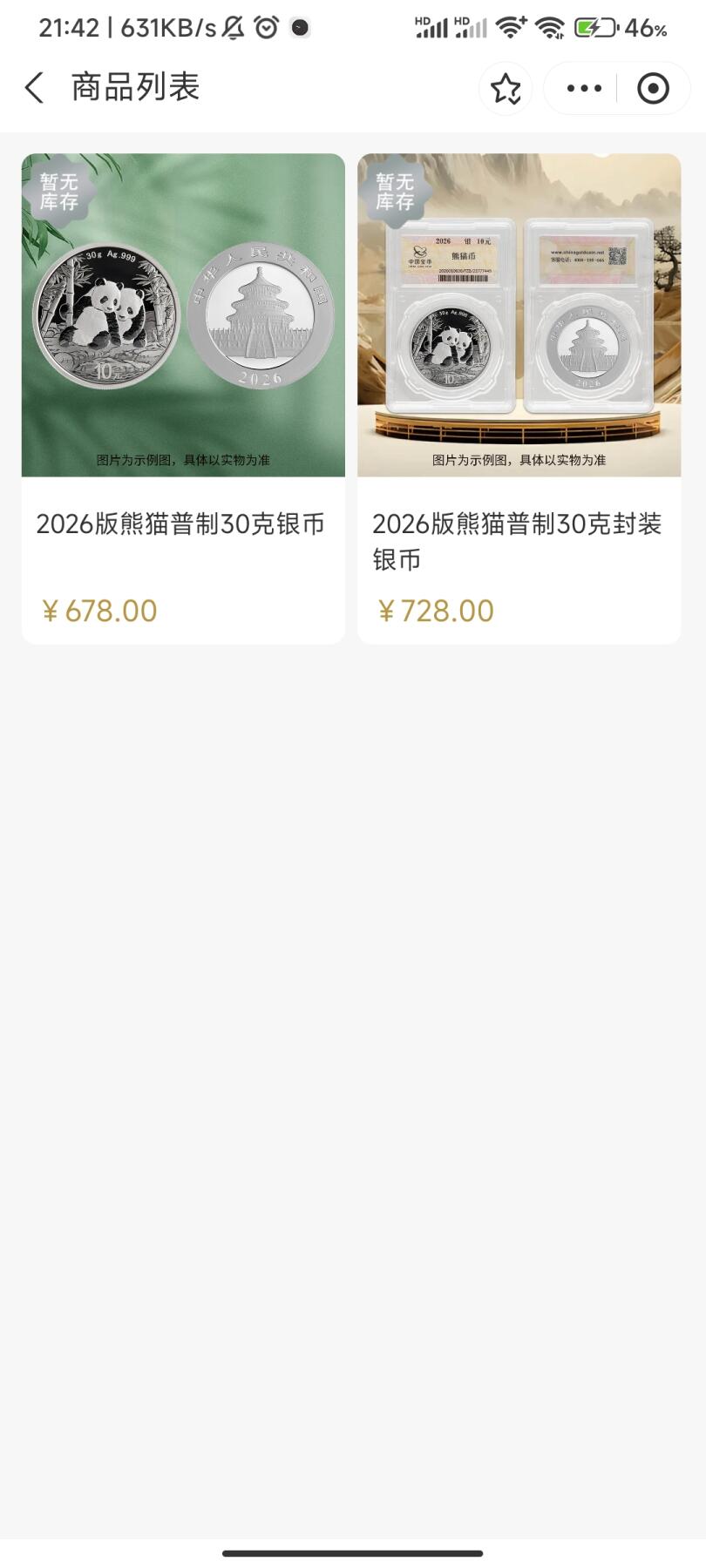This screenshot has height=1568, width=706.
Task: Tap the muted notification icon in status bar
Action: click(x=232, y=27)
